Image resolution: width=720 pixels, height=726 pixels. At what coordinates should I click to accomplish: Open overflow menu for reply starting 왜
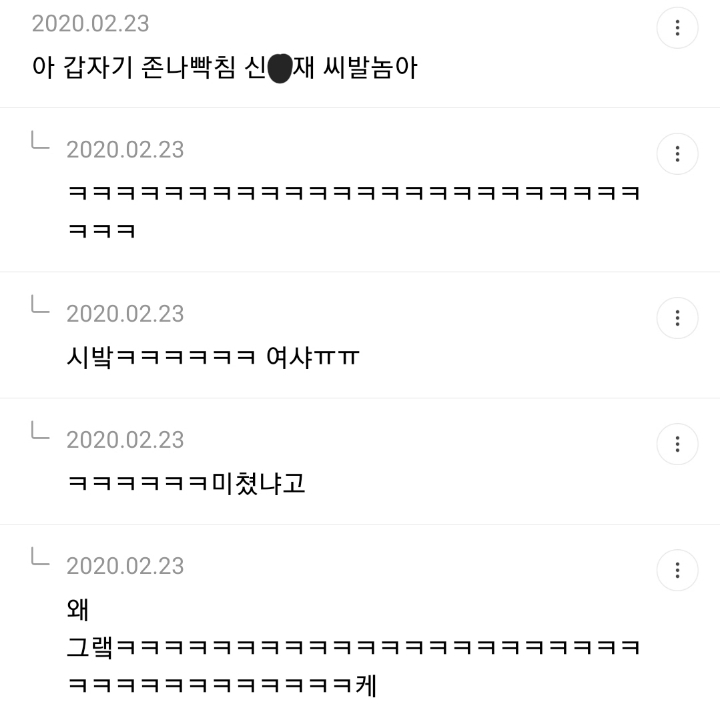click(677, 570)
